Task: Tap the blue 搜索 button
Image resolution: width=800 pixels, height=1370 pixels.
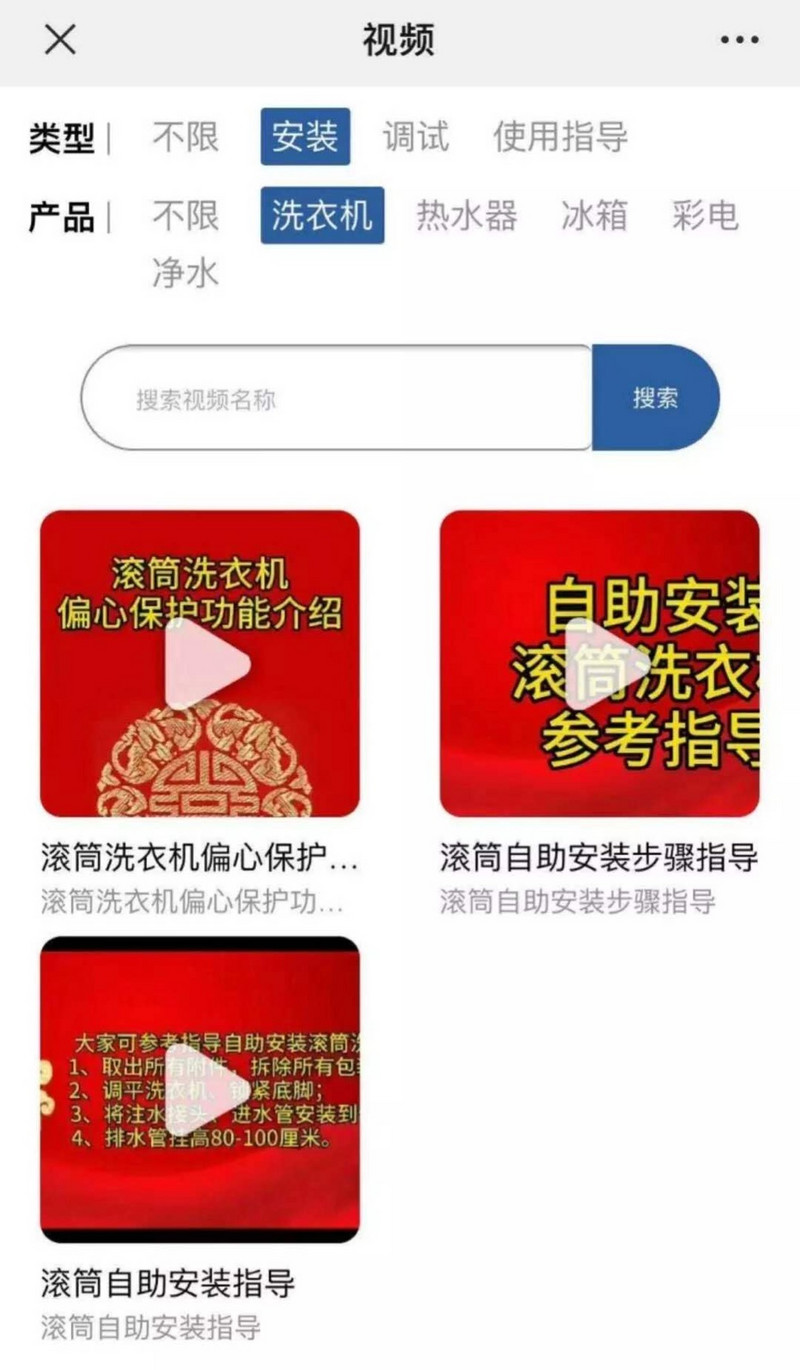Action: coord(655,398)
